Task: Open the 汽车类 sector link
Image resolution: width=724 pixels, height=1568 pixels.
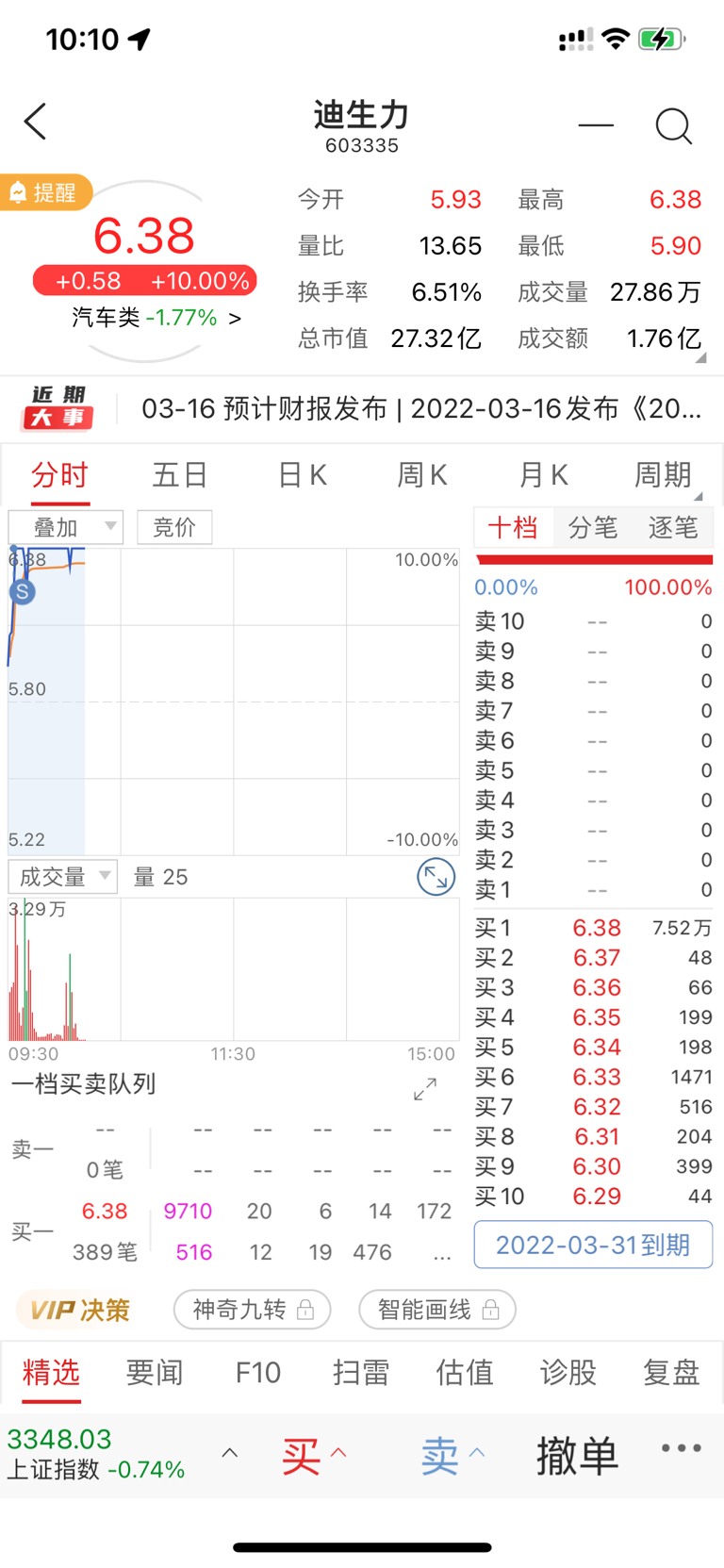Action: (x=156, y=318)
